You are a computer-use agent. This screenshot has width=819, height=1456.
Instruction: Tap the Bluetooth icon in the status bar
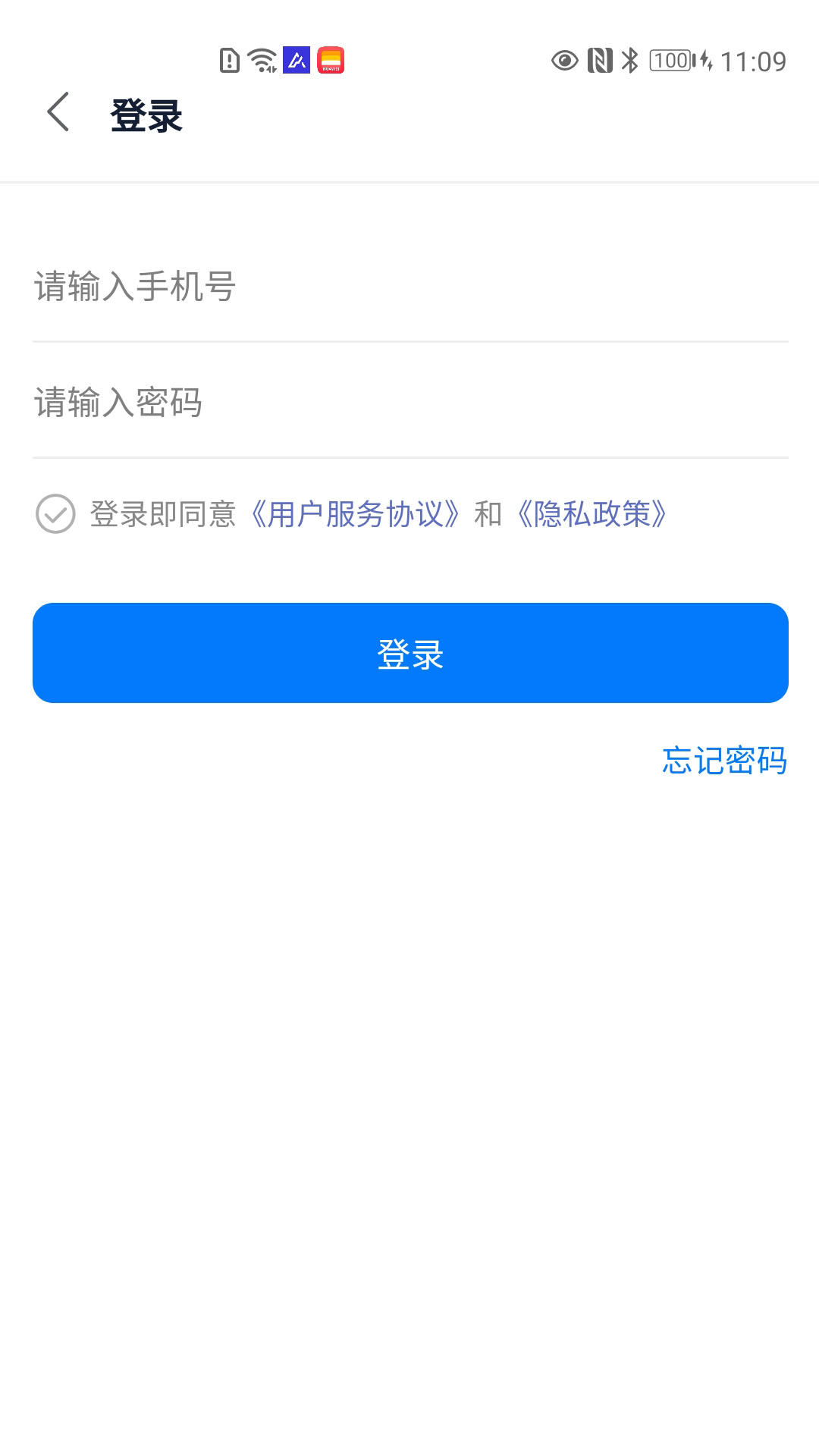pyautogui.click(x=629, y=60)
